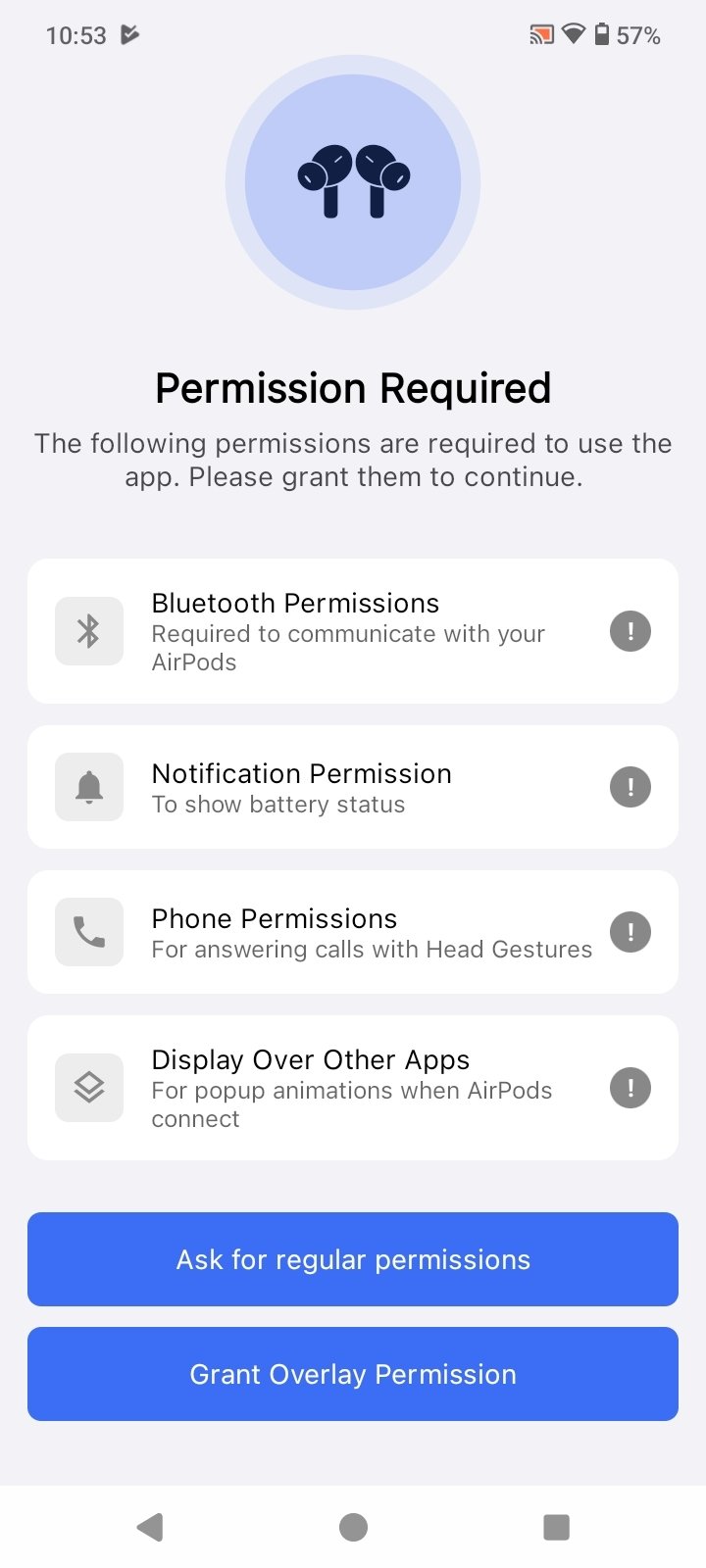Open recent apps overview
The image size is (706, 1568).
coord(556,1527)
